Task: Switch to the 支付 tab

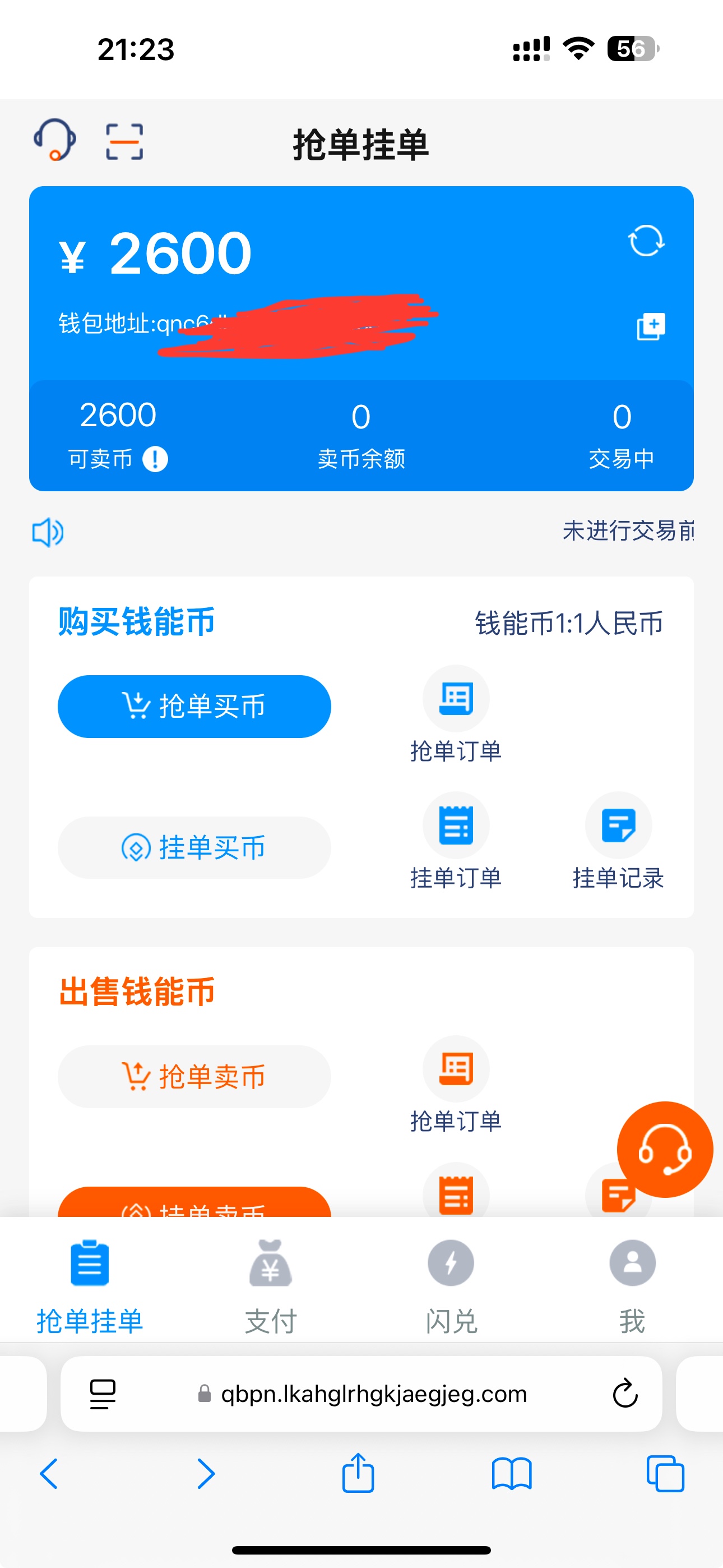Action: (270, 1285)
